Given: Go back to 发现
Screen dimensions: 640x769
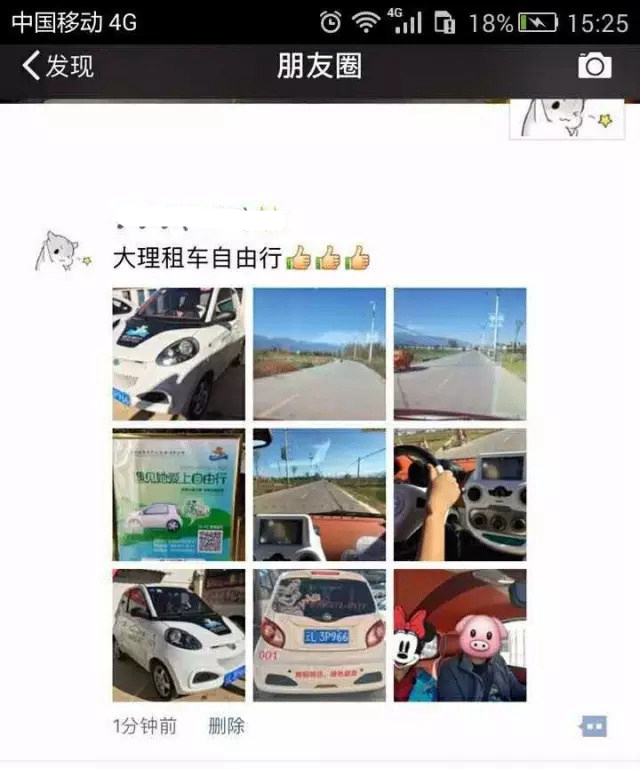Looking at the screenshot, I should pos(58,67).
